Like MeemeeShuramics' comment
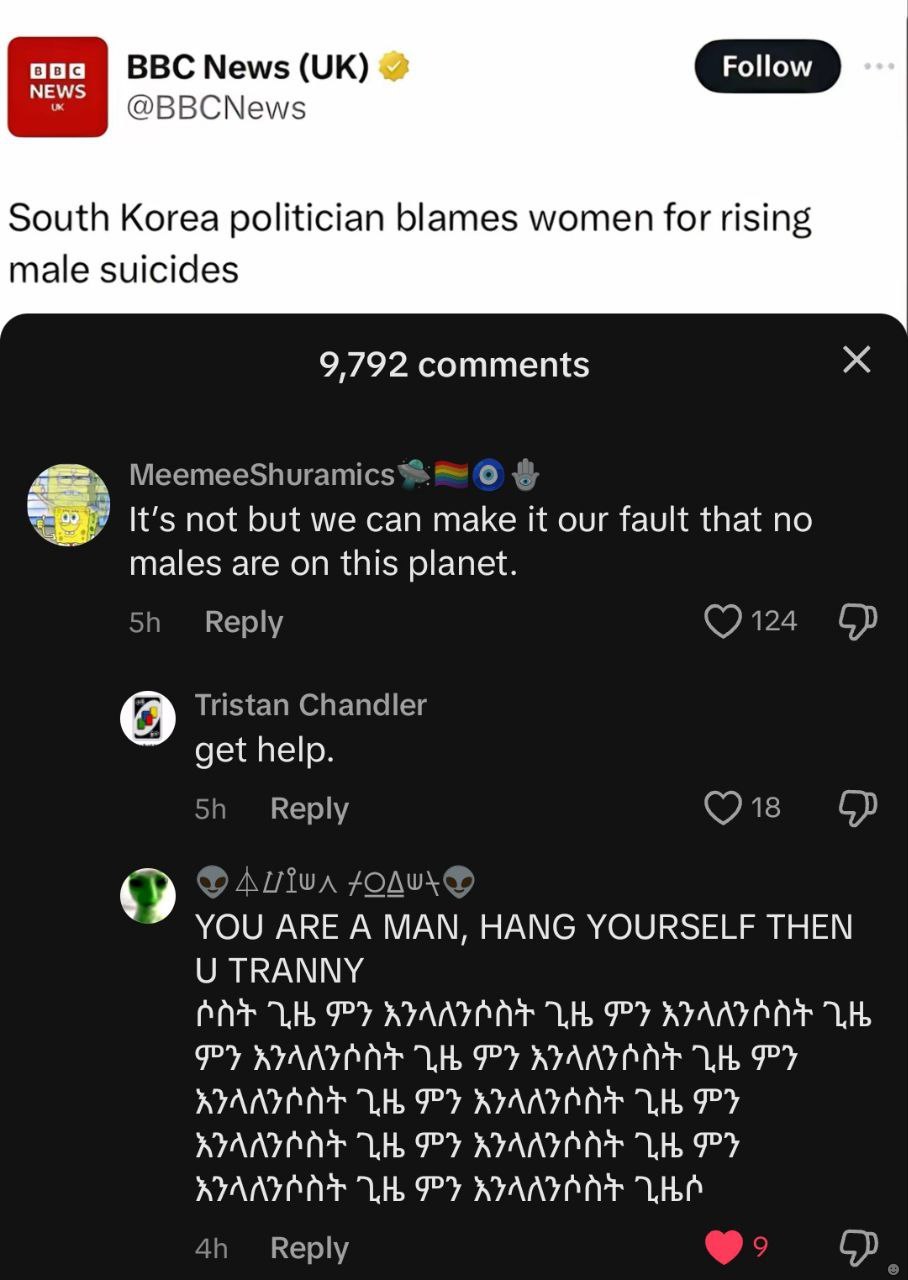The height and width of the screenshot is (1280, 908). click(723, 621)
